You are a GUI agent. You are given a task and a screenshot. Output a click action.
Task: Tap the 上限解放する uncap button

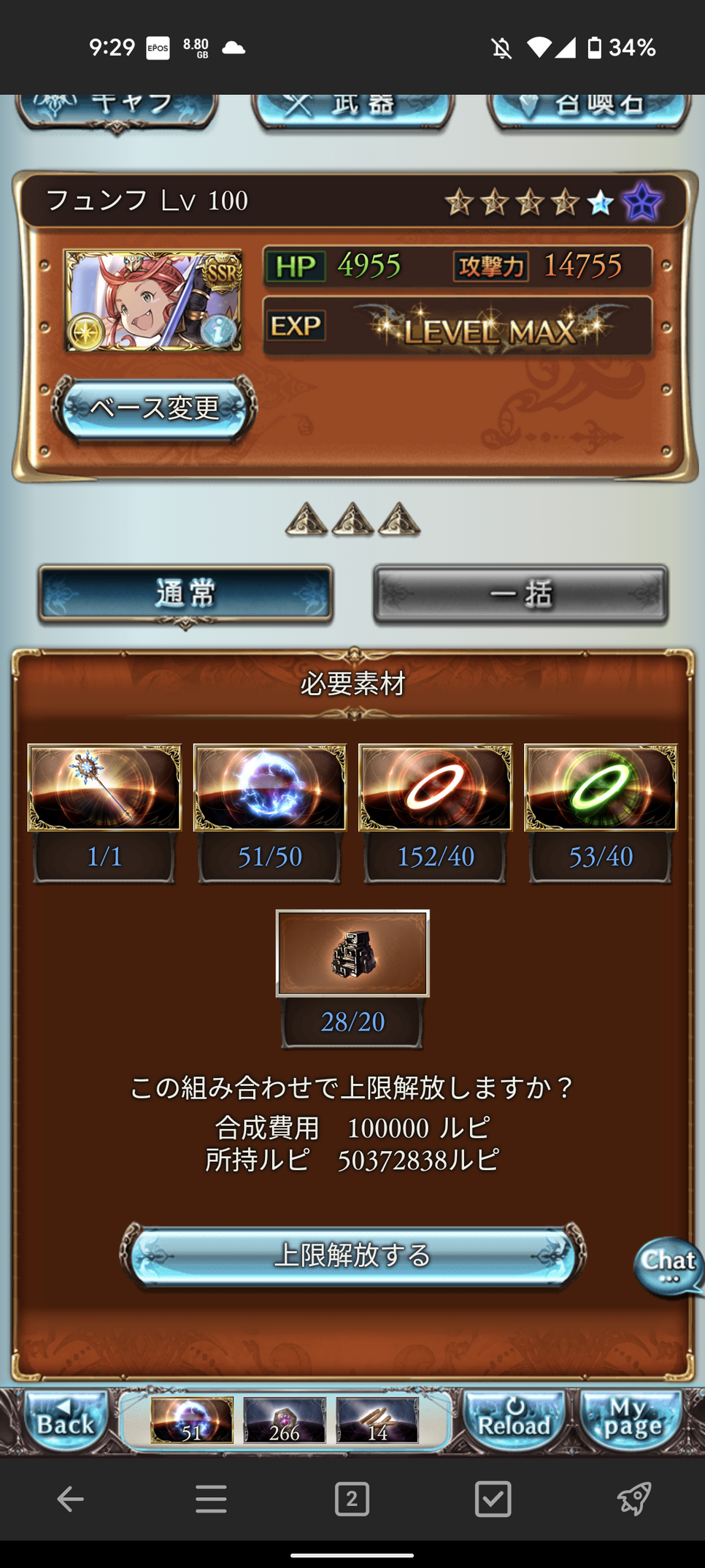tap(352, 1255)
